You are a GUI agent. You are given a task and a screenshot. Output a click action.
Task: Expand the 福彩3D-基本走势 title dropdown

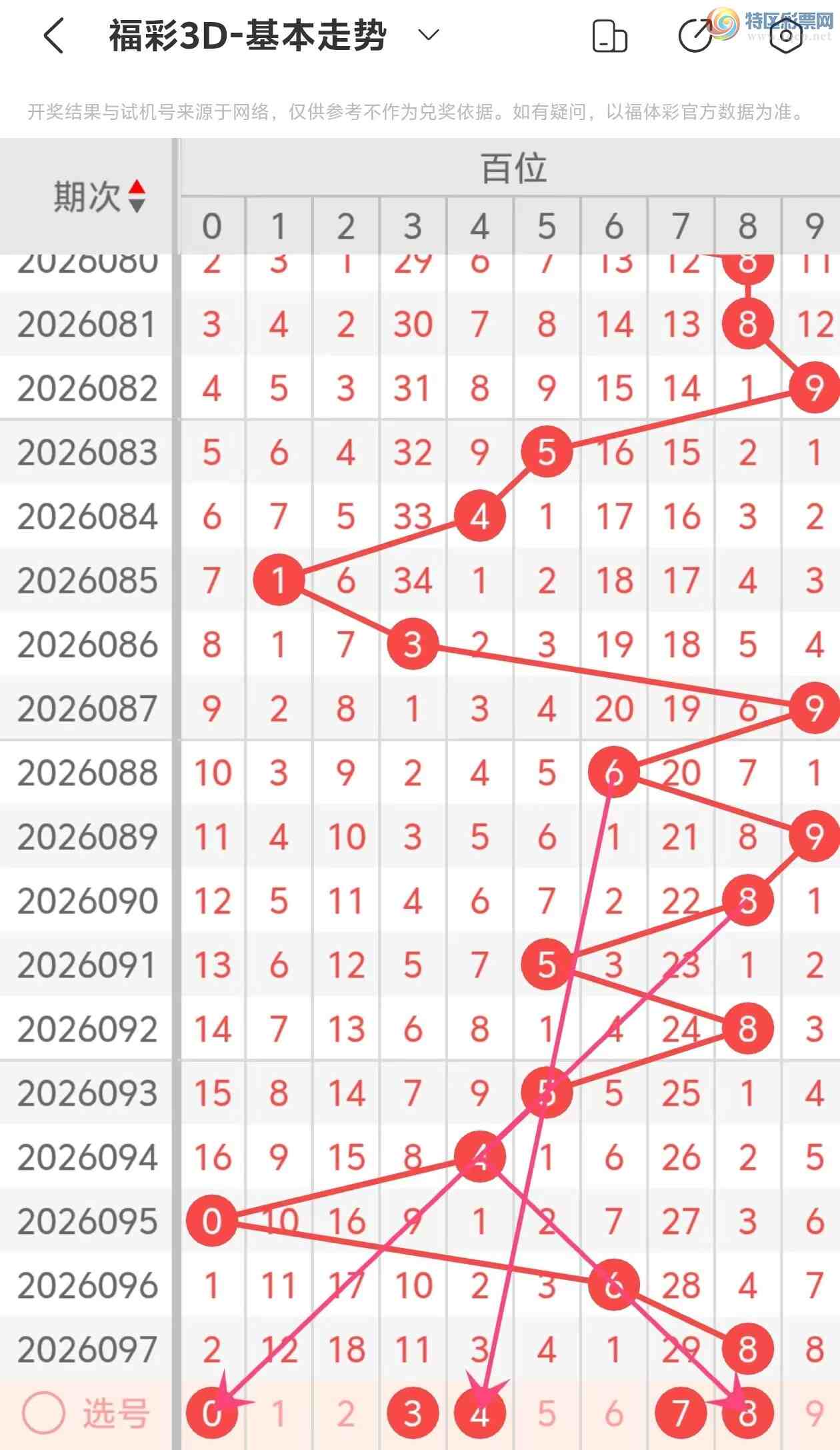pos(428,35)
